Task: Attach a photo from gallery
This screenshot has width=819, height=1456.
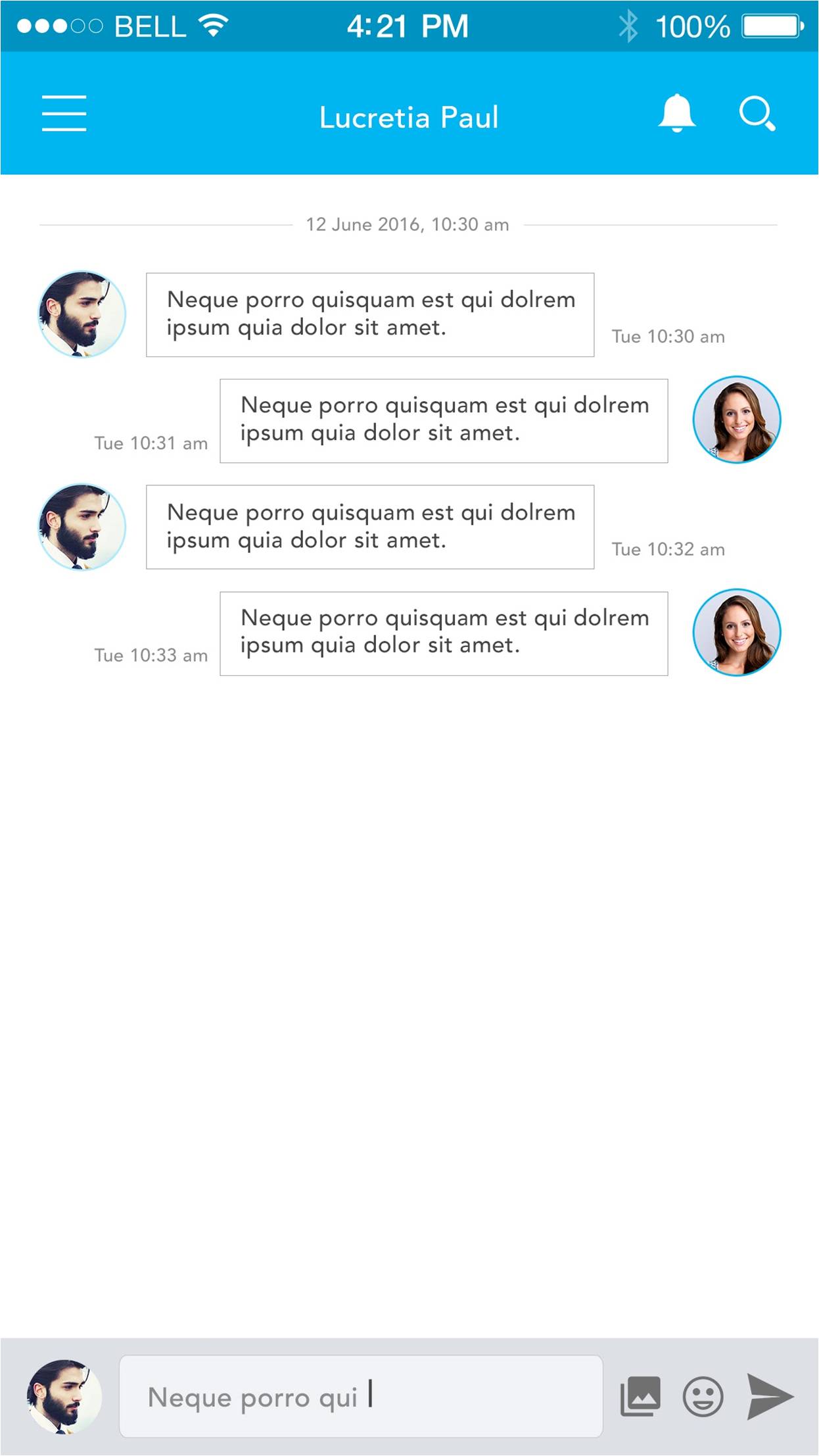Action: (640, 1395)
